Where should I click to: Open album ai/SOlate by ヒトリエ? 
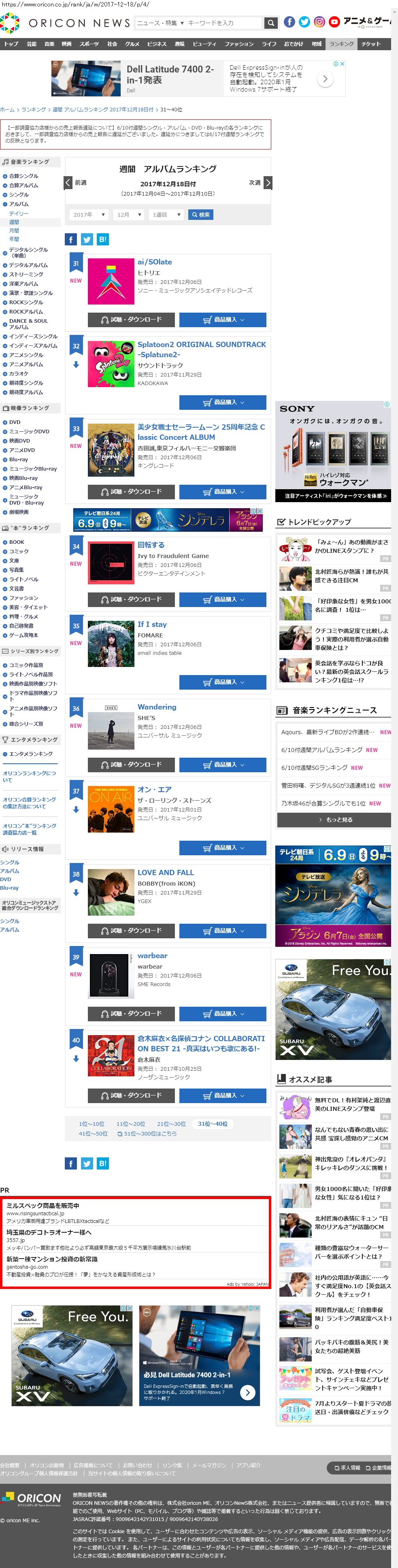coord(155,262)
